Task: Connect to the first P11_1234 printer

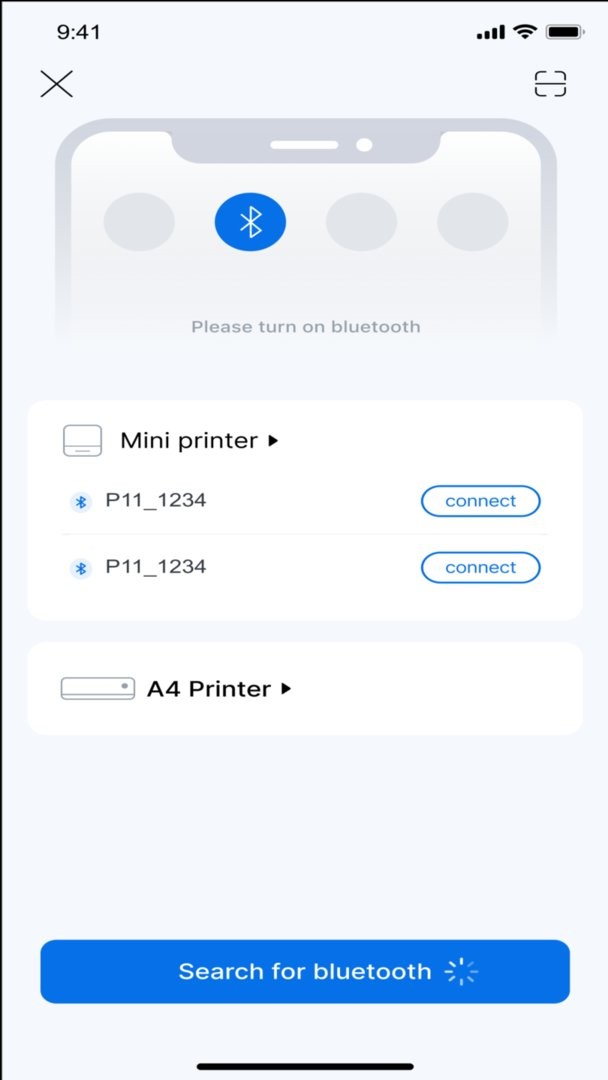Action: click(481, 501)
